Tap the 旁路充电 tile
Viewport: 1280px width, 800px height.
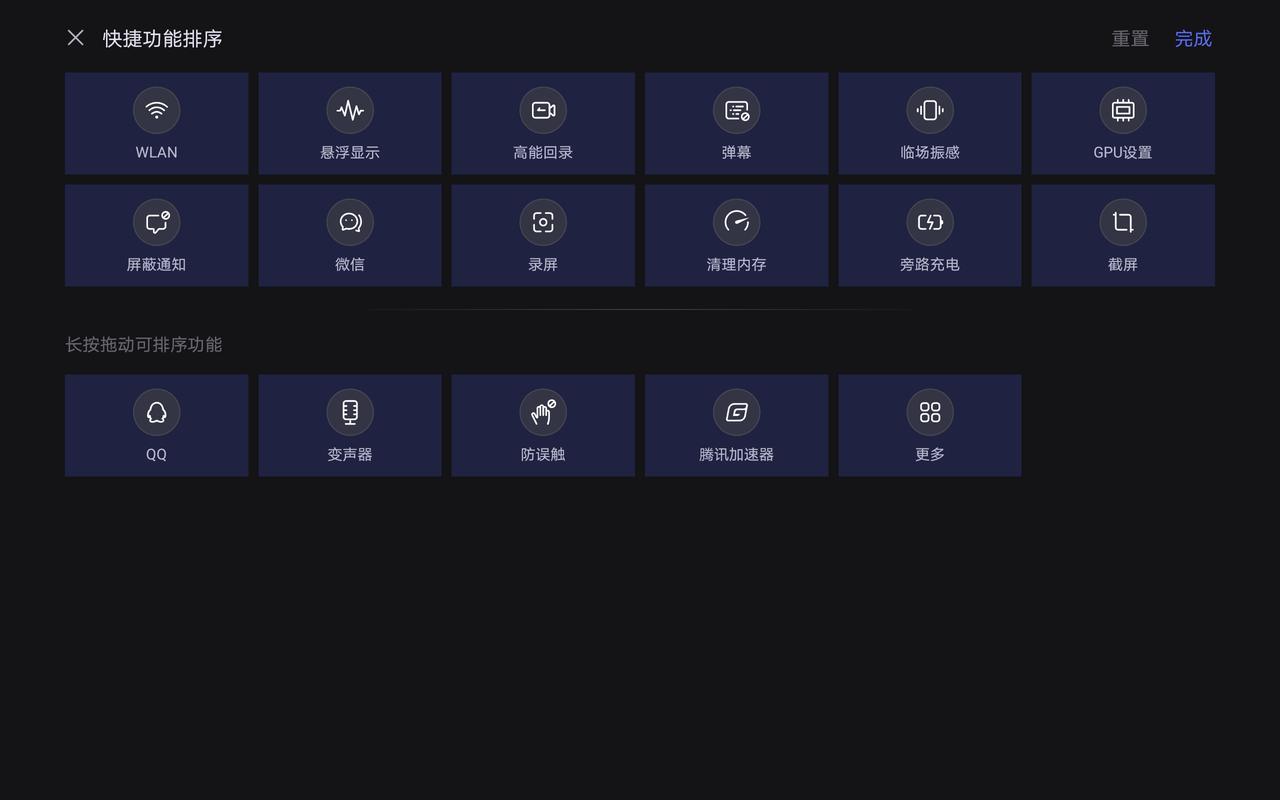point(930,236)
